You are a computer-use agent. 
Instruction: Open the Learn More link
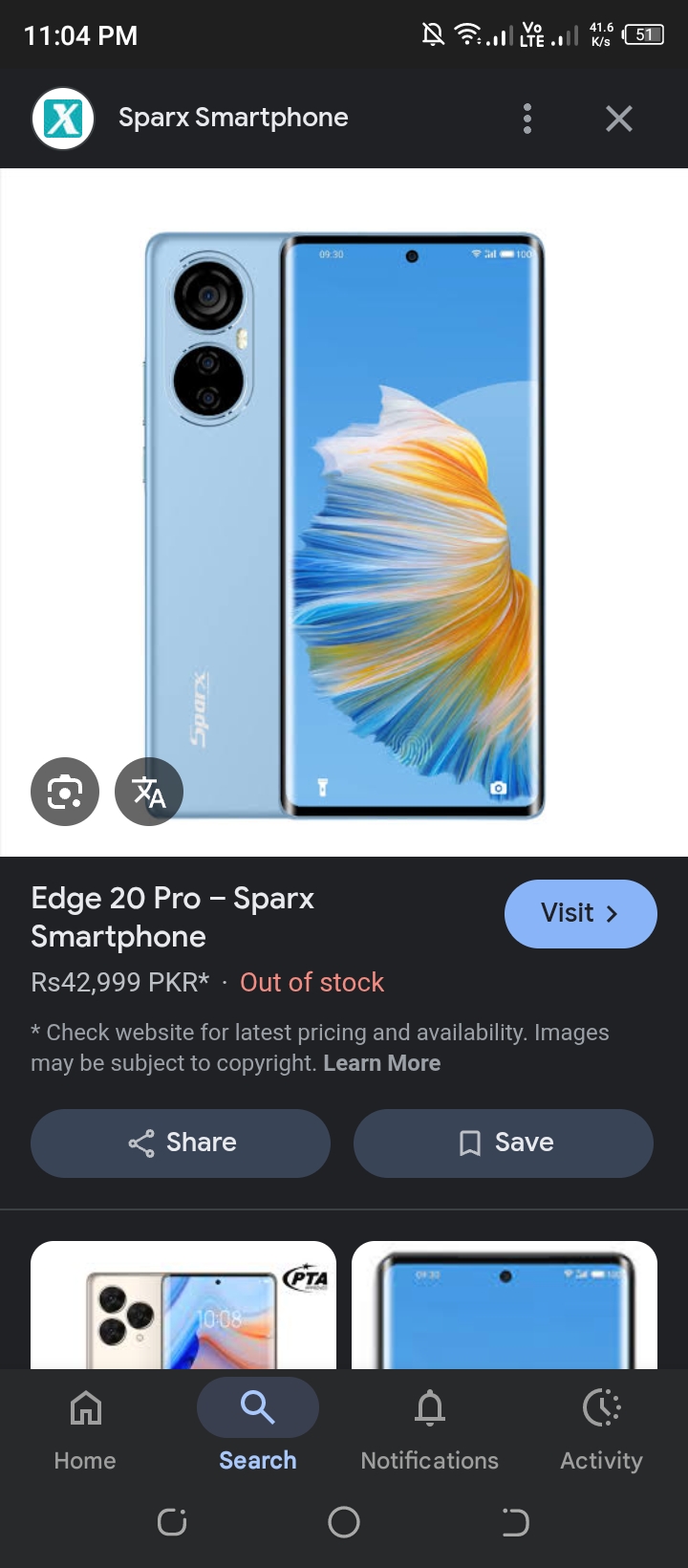[x=381, y=1063]
